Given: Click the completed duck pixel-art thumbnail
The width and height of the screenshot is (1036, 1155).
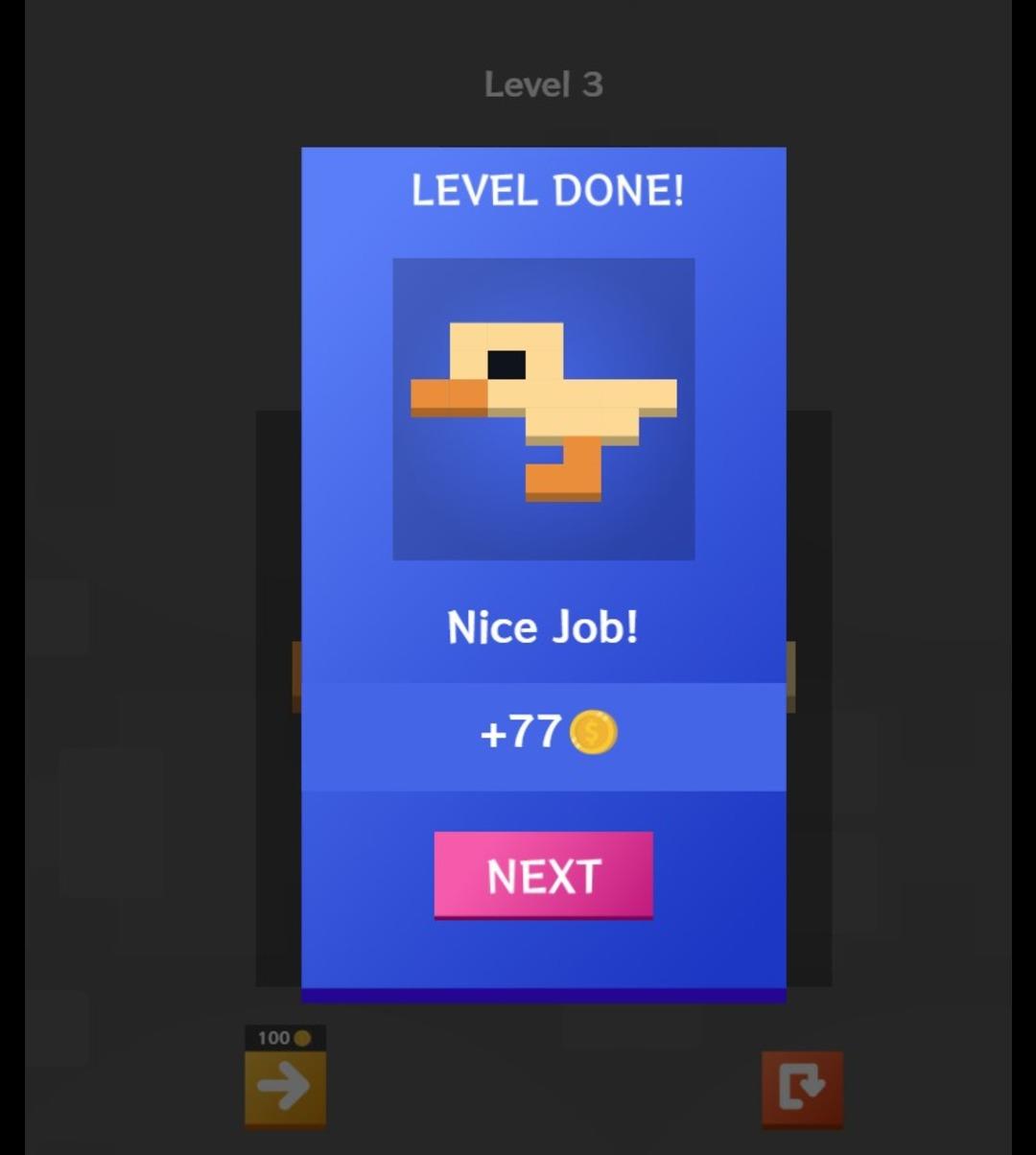Looking at the screenshot, I should [543, 407].
